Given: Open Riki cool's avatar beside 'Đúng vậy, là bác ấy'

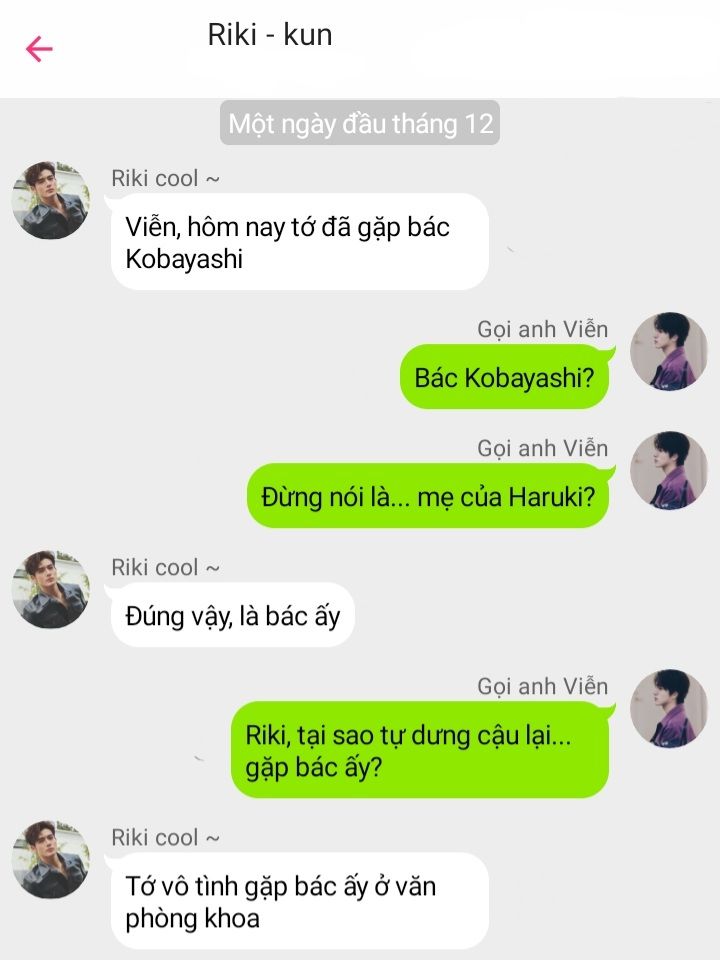Looking at the screenshot, I should 50,589.
